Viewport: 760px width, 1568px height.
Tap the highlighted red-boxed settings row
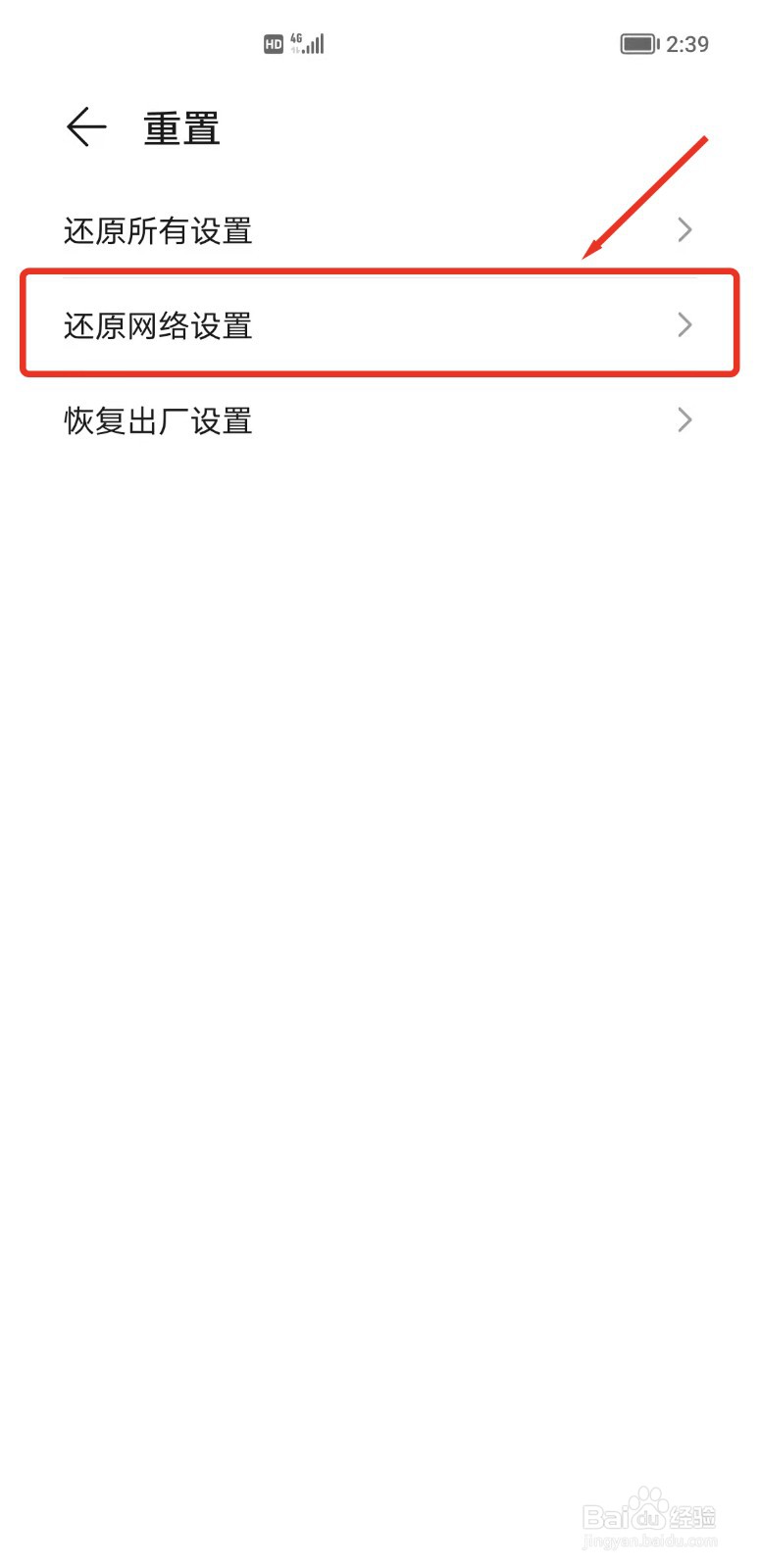[x=380, y=324]
